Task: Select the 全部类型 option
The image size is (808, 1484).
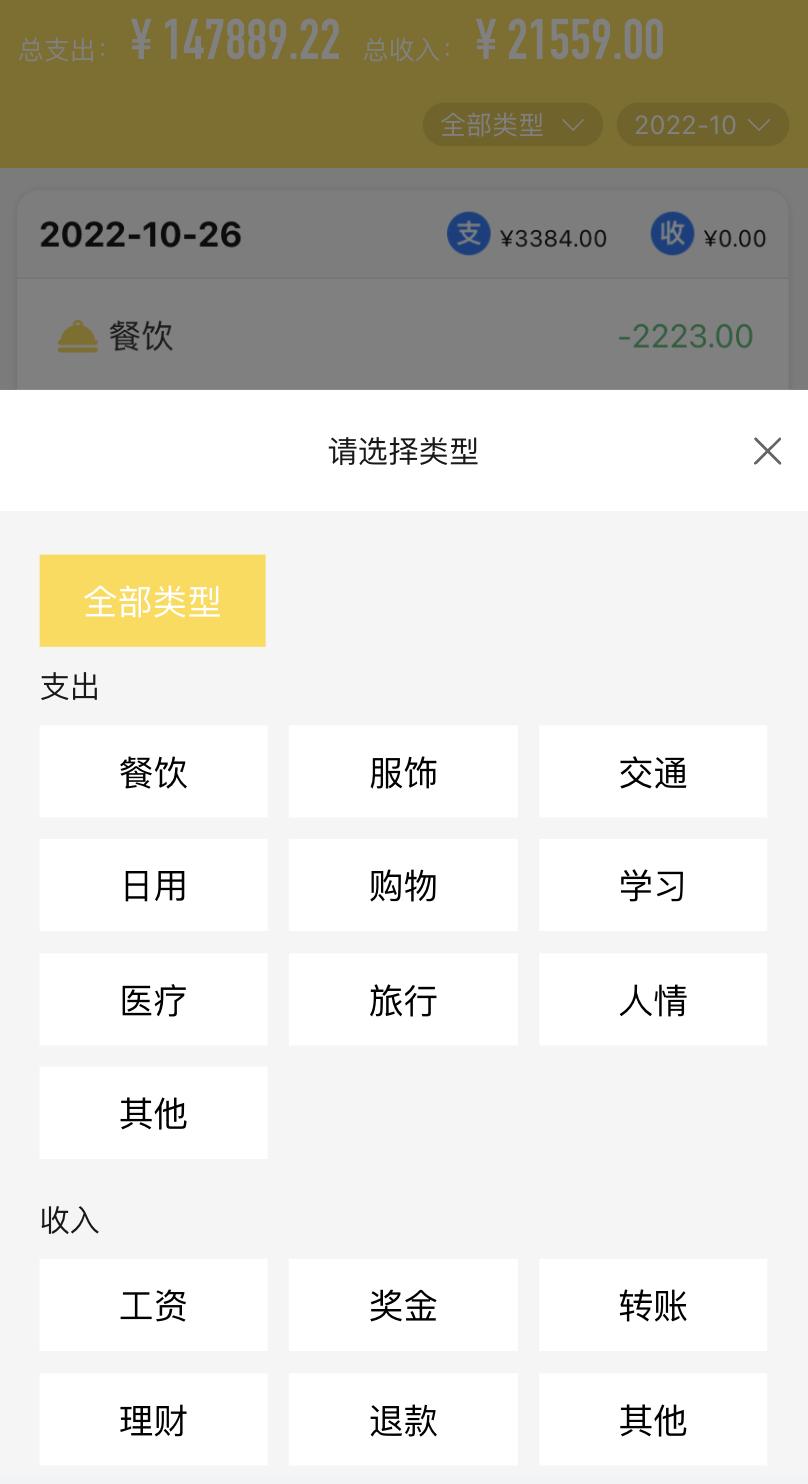Action: point(152,601)
